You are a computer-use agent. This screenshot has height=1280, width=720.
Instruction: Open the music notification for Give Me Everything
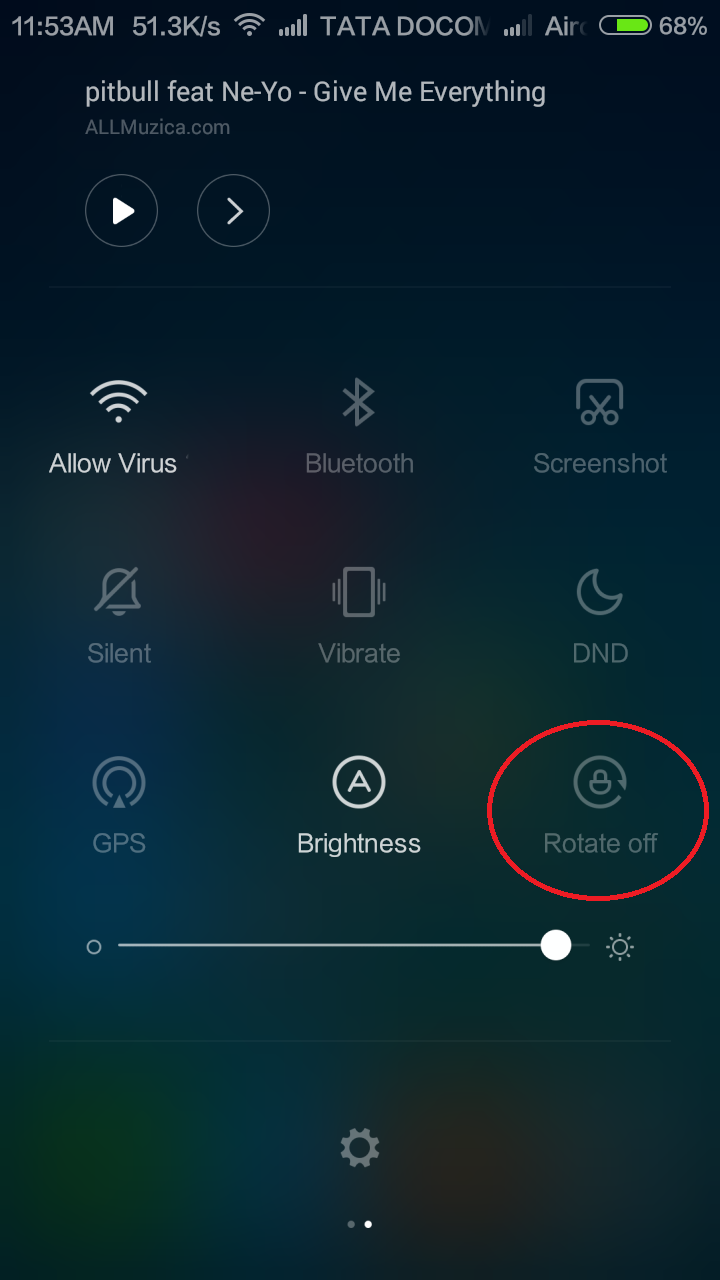point(315,93)
